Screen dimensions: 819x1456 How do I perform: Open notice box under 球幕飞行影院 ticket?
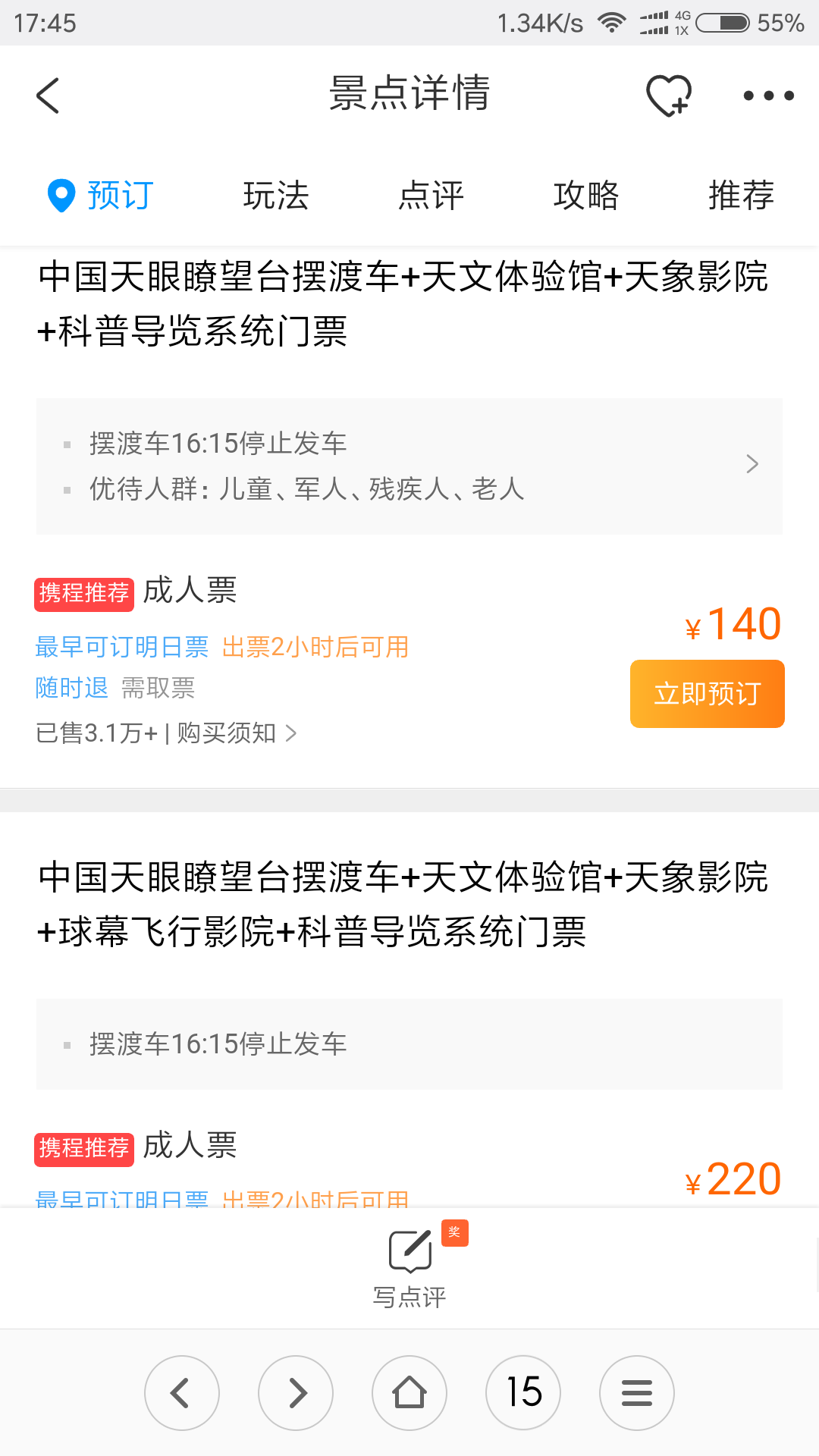409,1044
